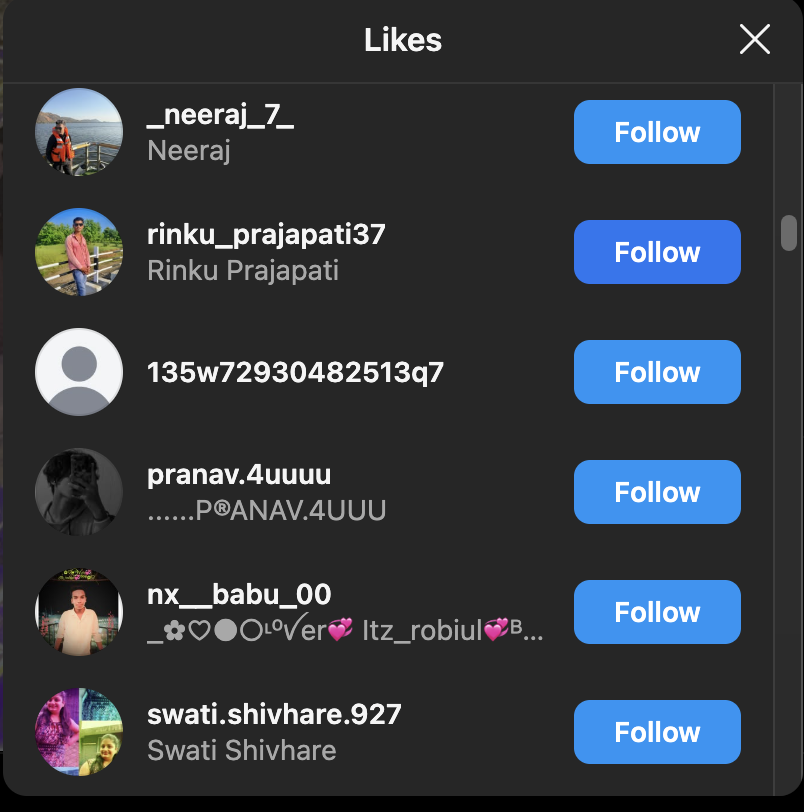View nx__babu_00 profile
The height and width of the screenshot is (812, 804).
pyautogui.click(x=239, y=595)
